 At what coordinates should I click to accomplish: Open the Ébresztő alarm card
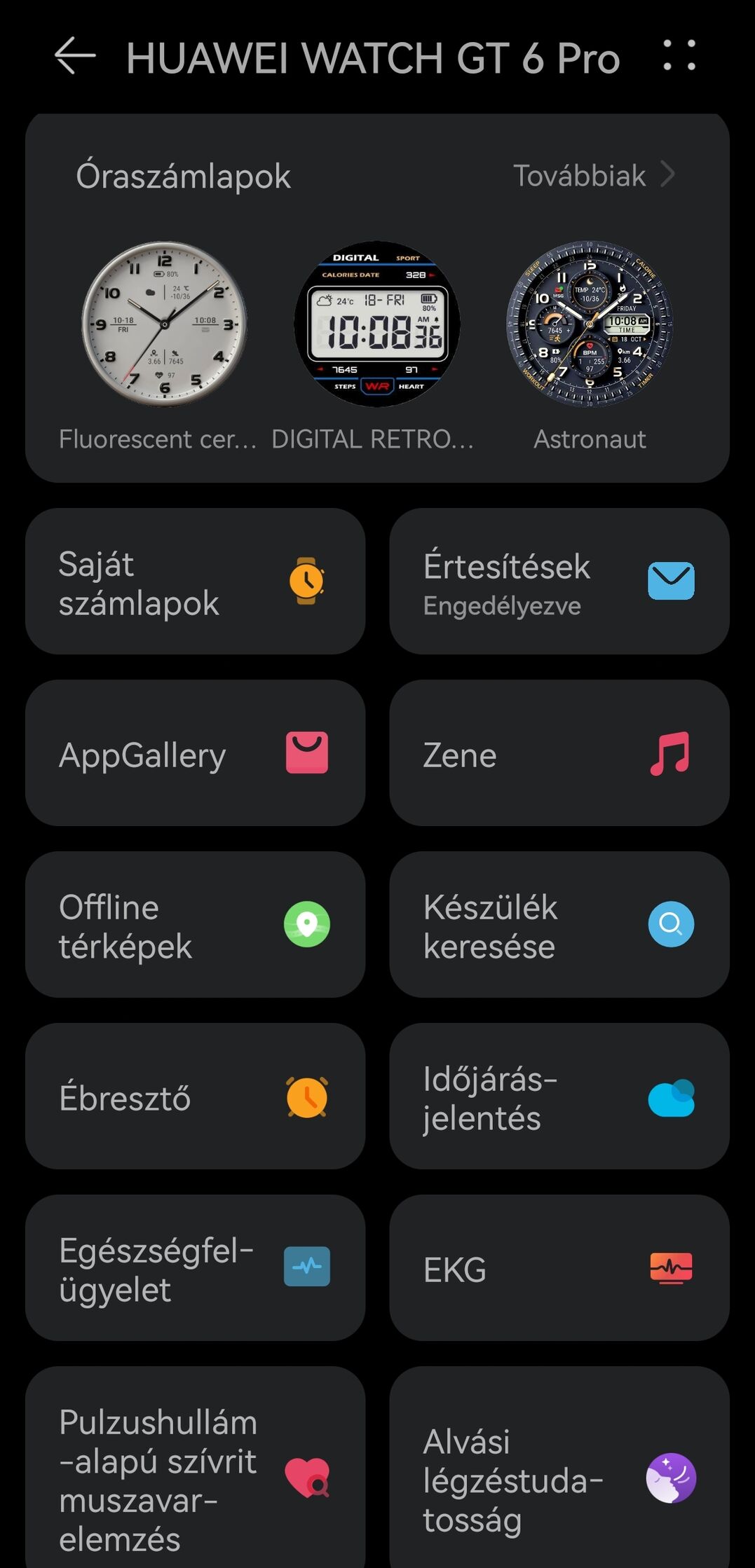195,1096
